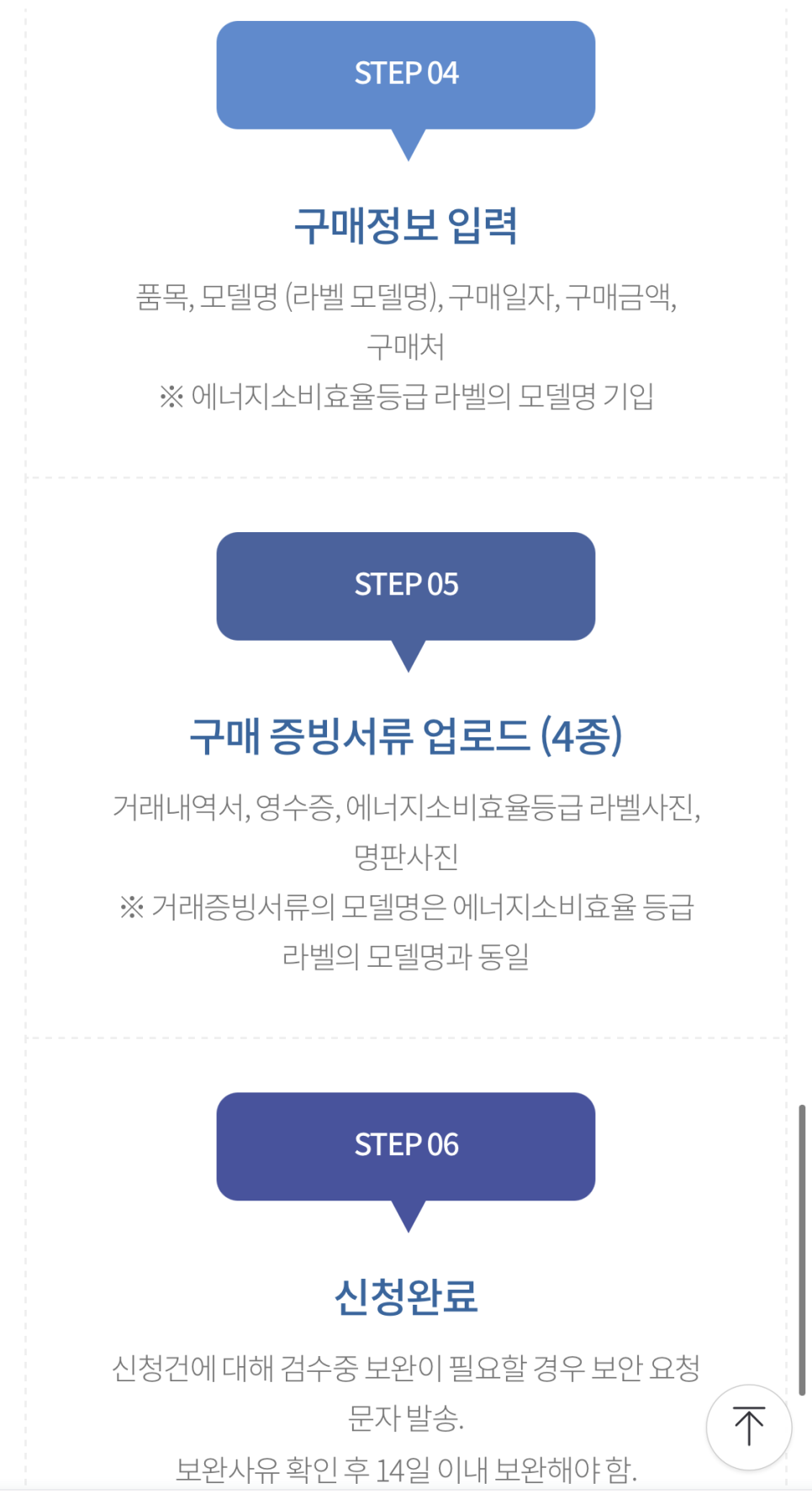This screenshot has width=812, height=1499.
Task: Open the '구매정보 입력' heading link
Action: click(x=406, y=225)
